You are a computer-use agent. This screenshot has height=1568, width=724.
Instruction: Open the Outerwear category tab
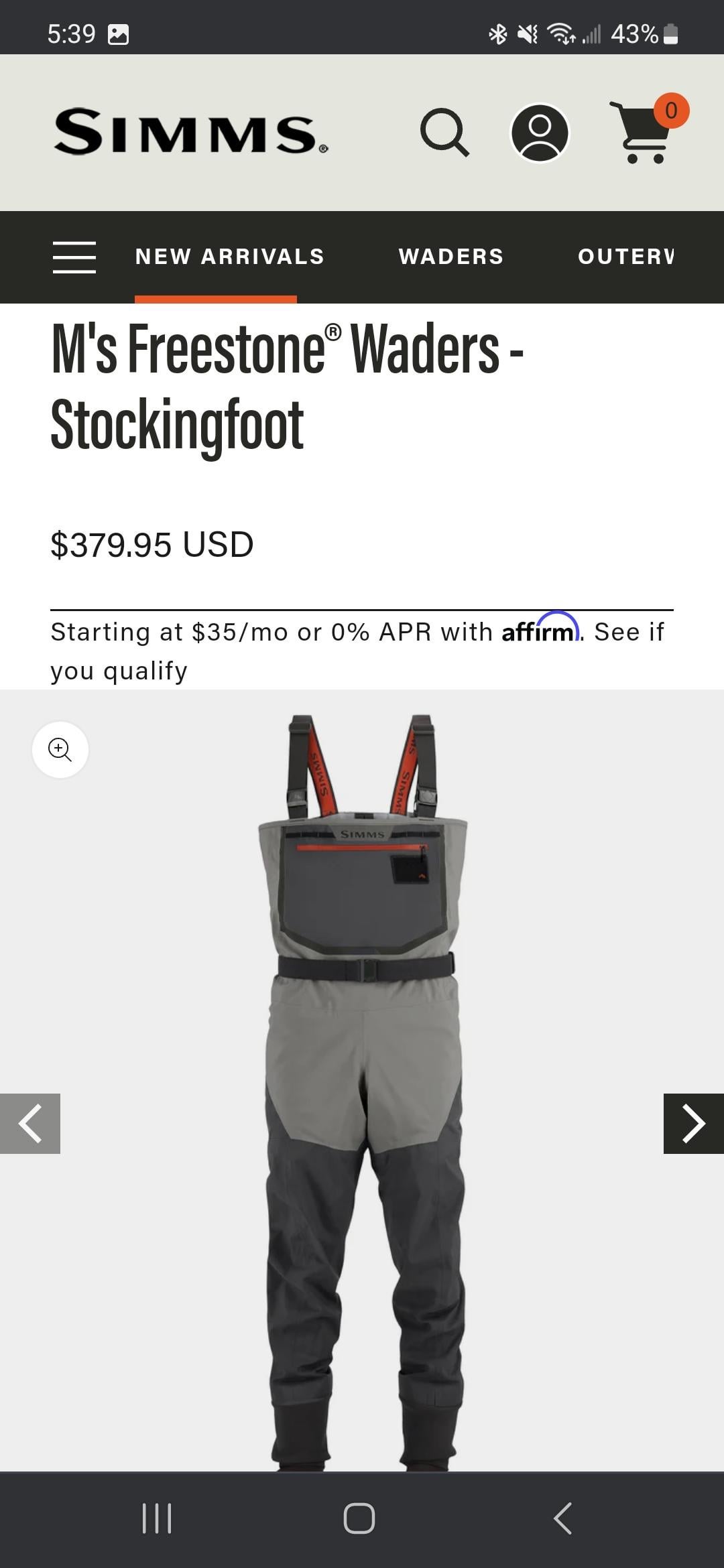coord(625,257)
